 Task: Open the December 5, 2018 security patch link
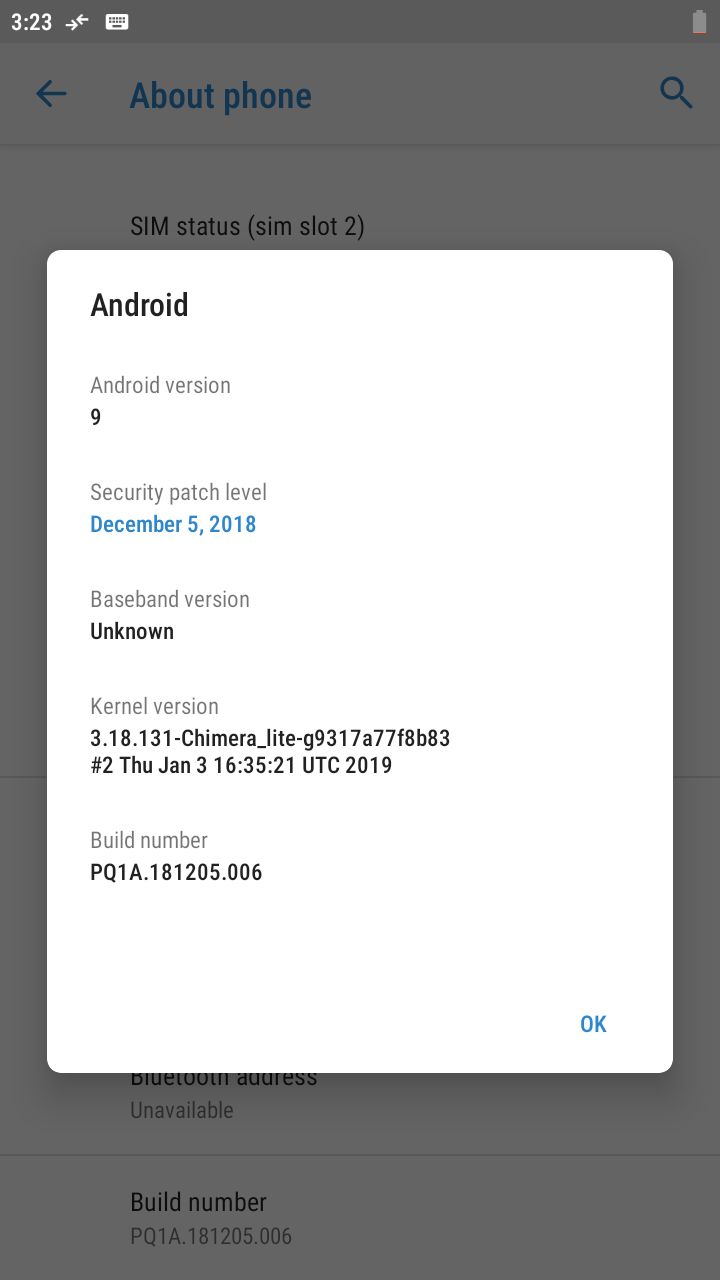(x=173, y=524)
